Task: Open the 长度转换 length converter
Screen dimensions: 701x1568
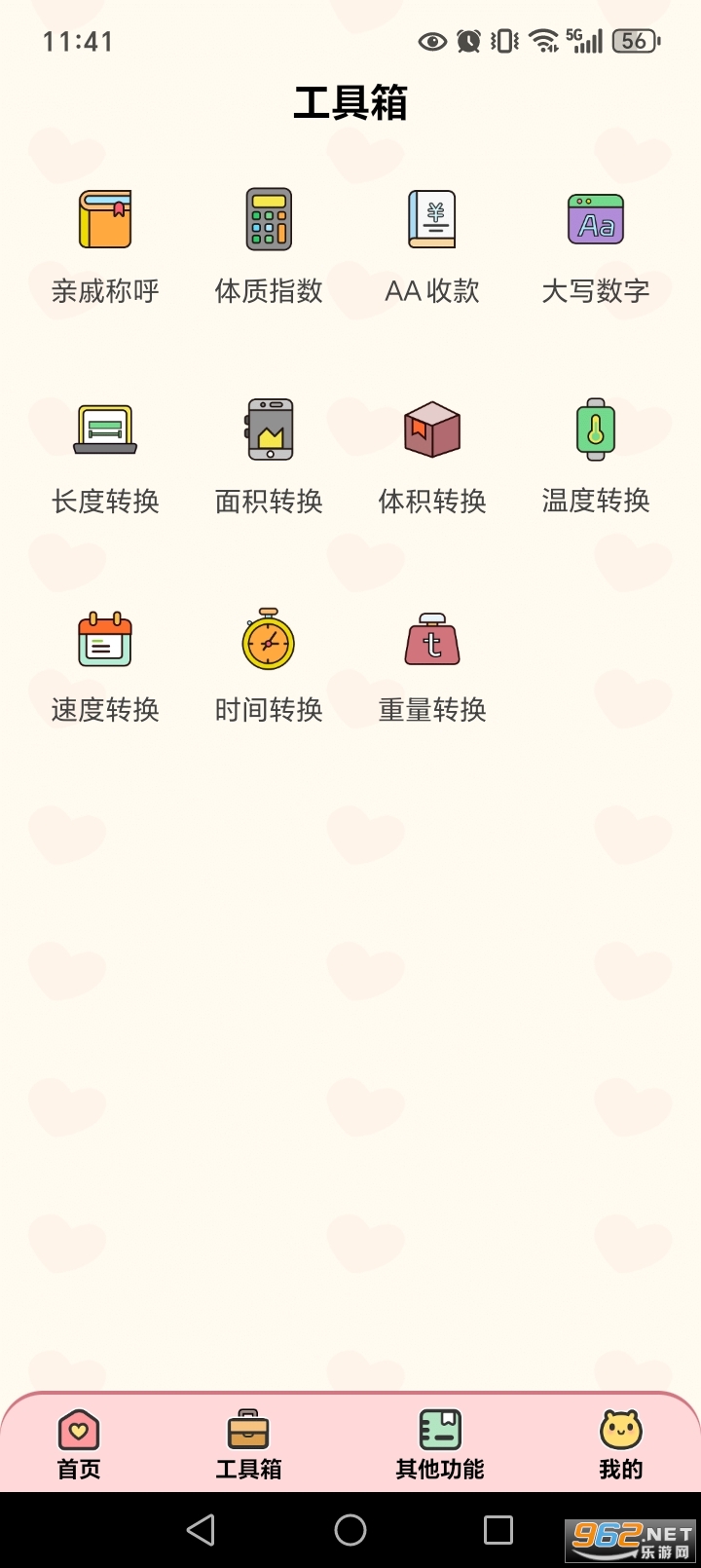Action: pos(104,429)
